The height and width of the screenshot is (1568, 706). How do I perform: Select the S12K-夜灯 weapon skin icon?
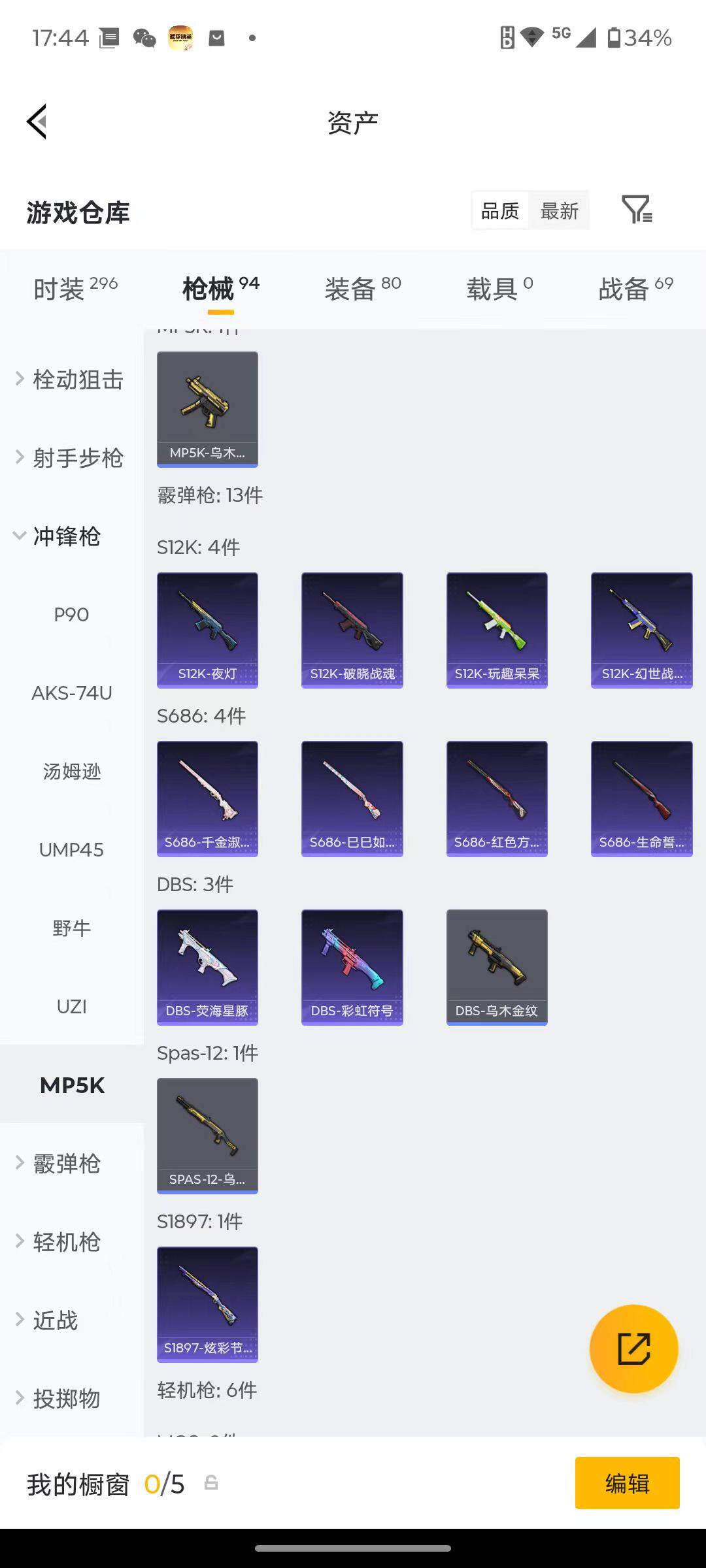(207, 629)
